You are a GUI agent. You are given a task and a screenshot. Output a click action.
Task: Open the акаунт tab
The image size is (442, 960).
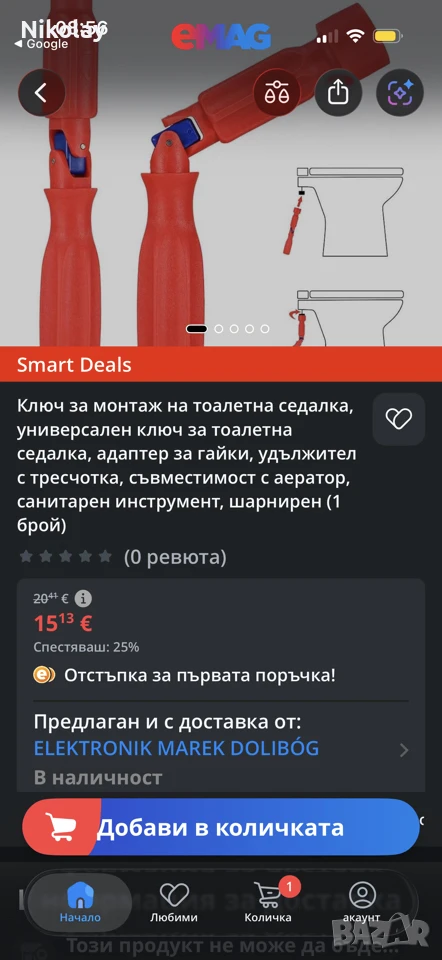coord(361,902)
